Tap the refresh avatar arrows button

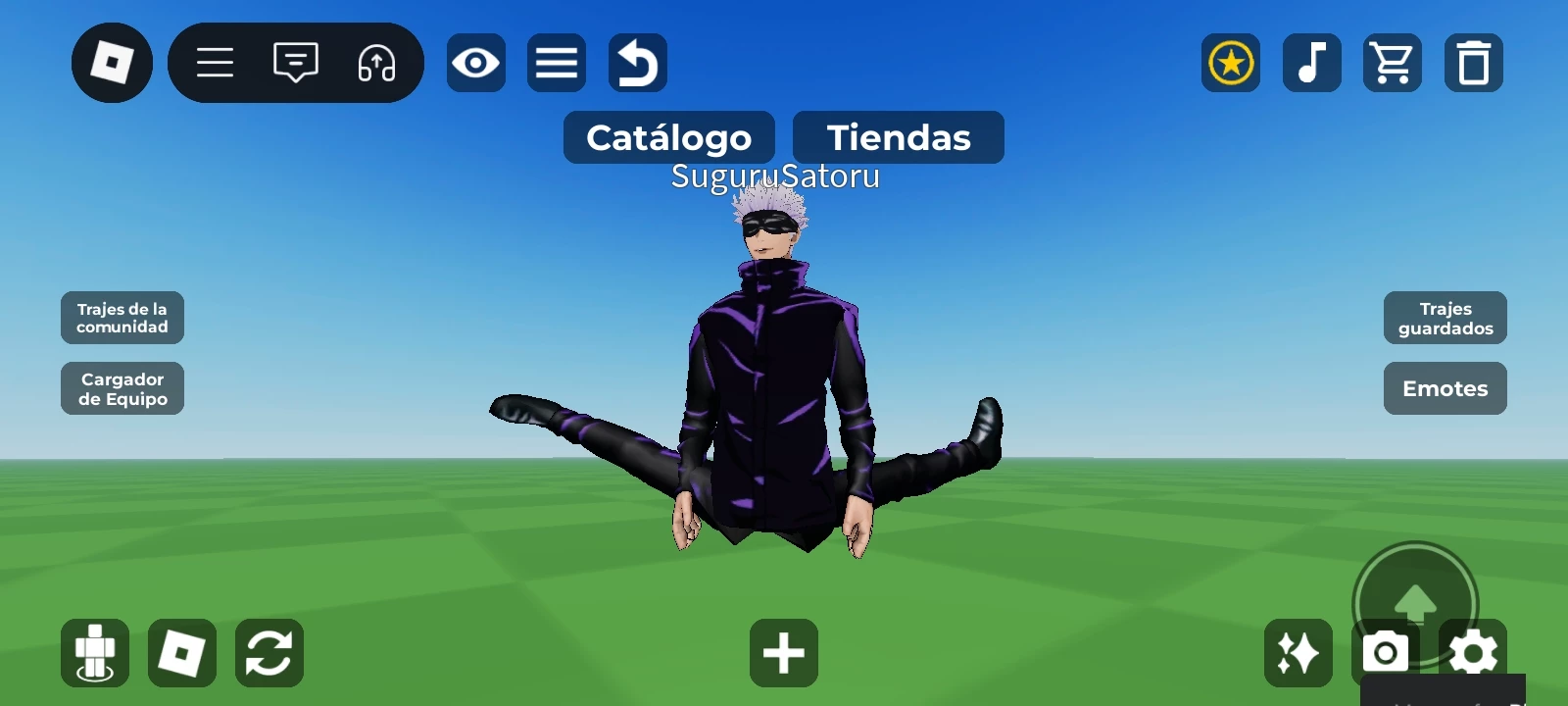coord(269,653)
